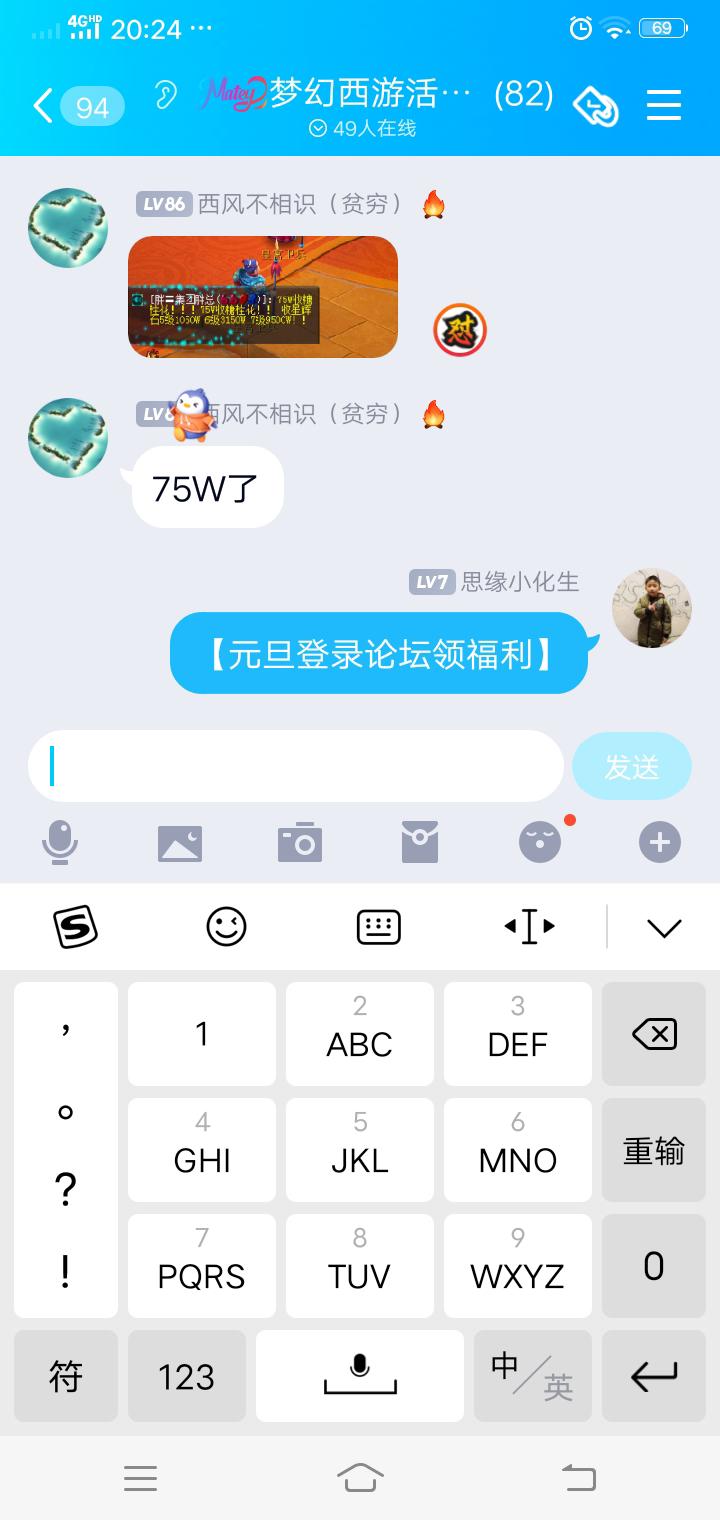
Task: Start voice message with the microphone icon
Action: tap(60, 843)
